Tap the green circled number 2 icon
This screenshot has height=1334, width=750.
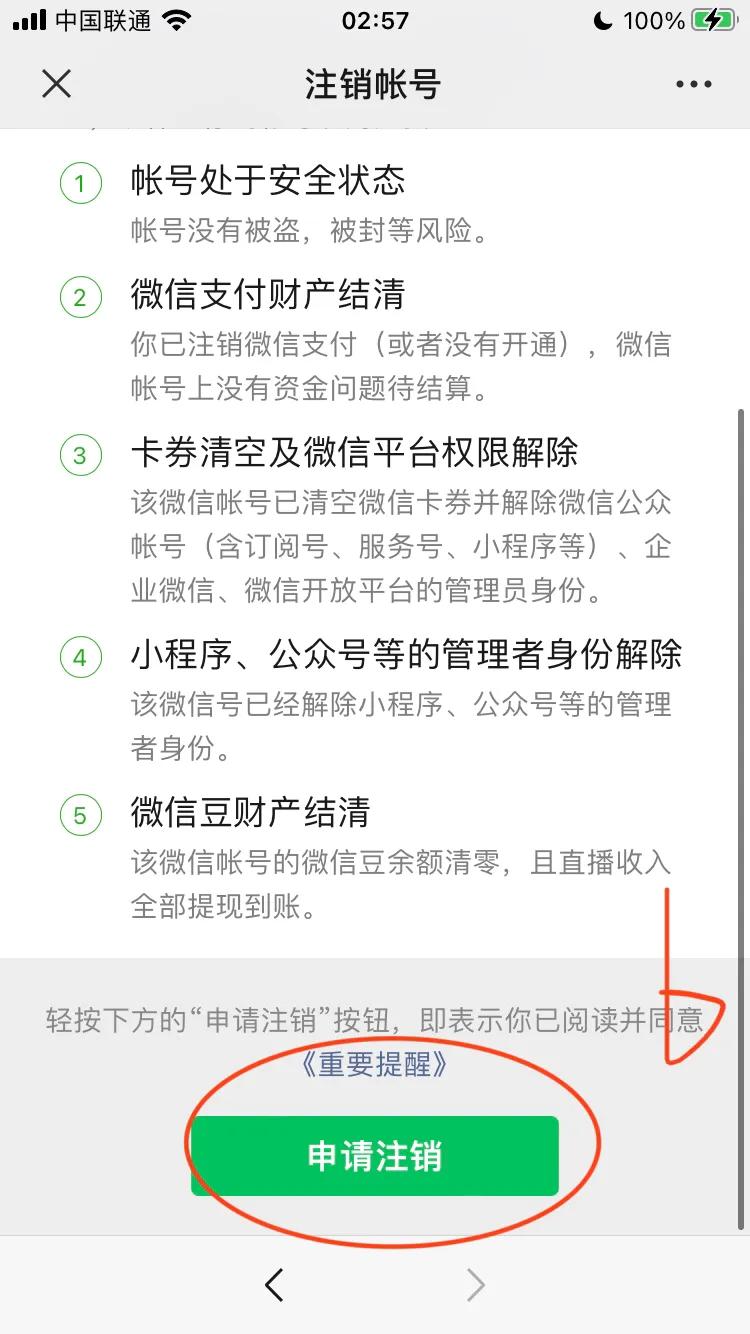(x=80, y=297)
